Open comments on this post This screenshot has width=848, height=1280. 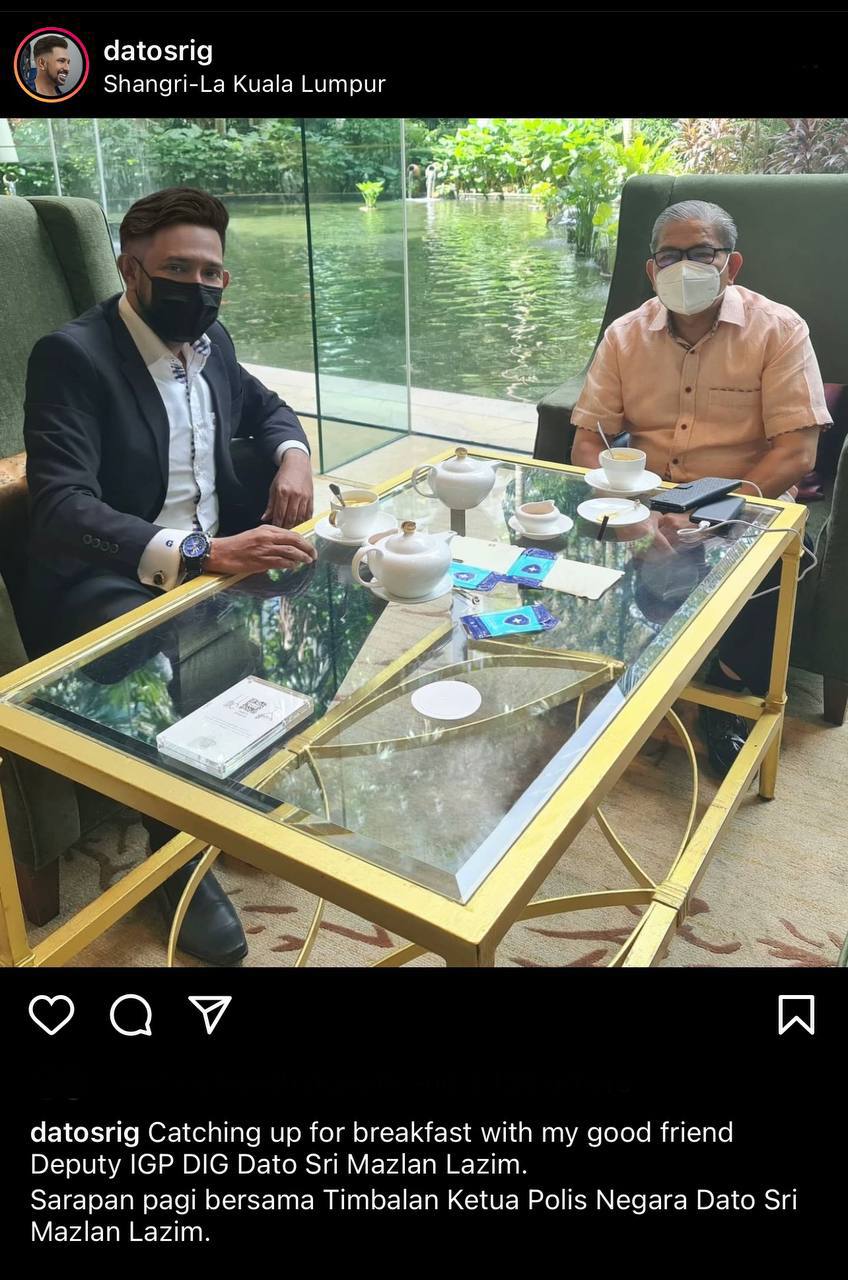pos(131,1015)
